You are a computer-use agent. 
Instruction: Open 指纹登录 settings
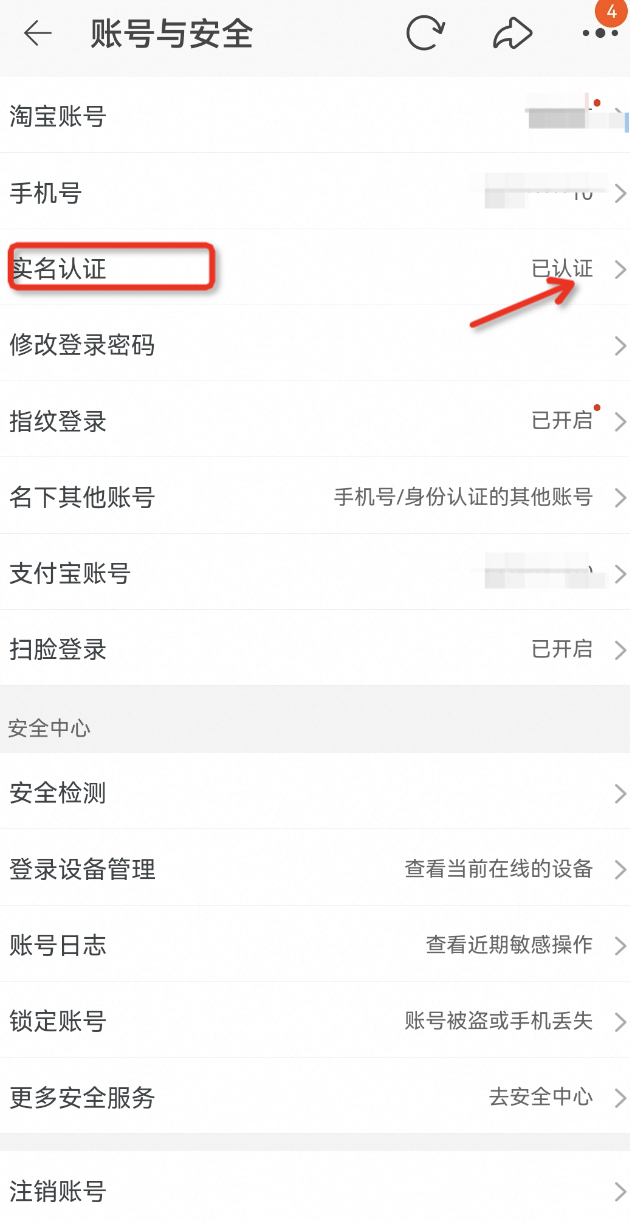click(x=315, y=422)
